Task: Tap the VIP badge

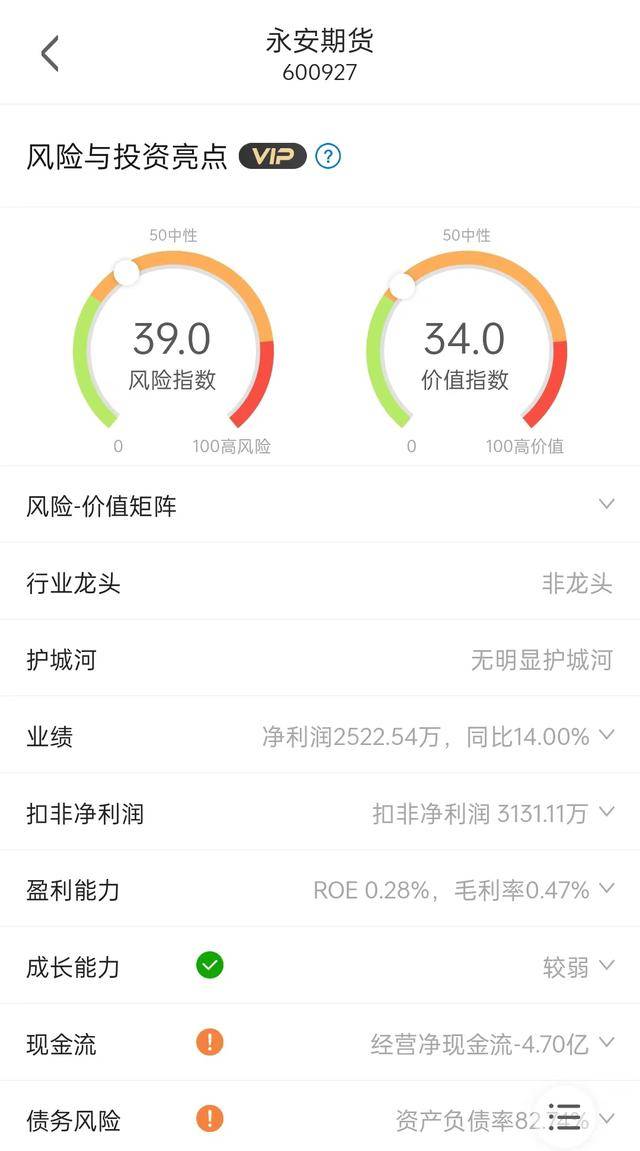Action: pos(272,157)
